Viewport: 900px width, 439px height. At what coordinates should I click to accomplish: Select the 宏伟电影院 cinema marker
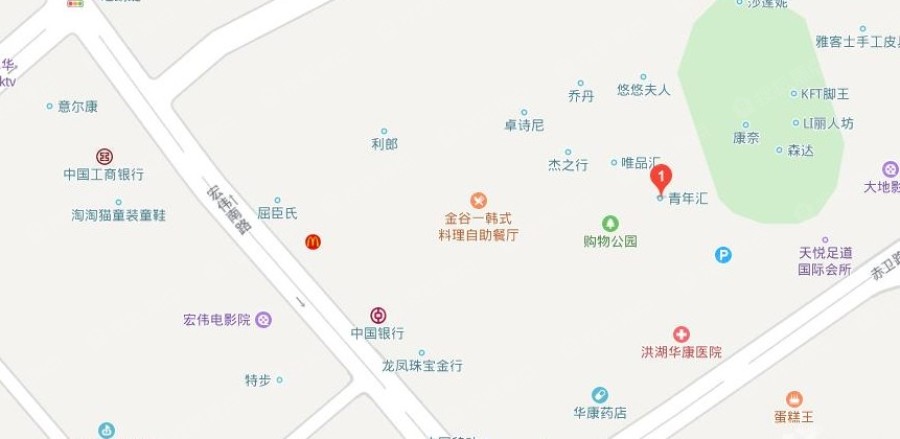[263, 320]
